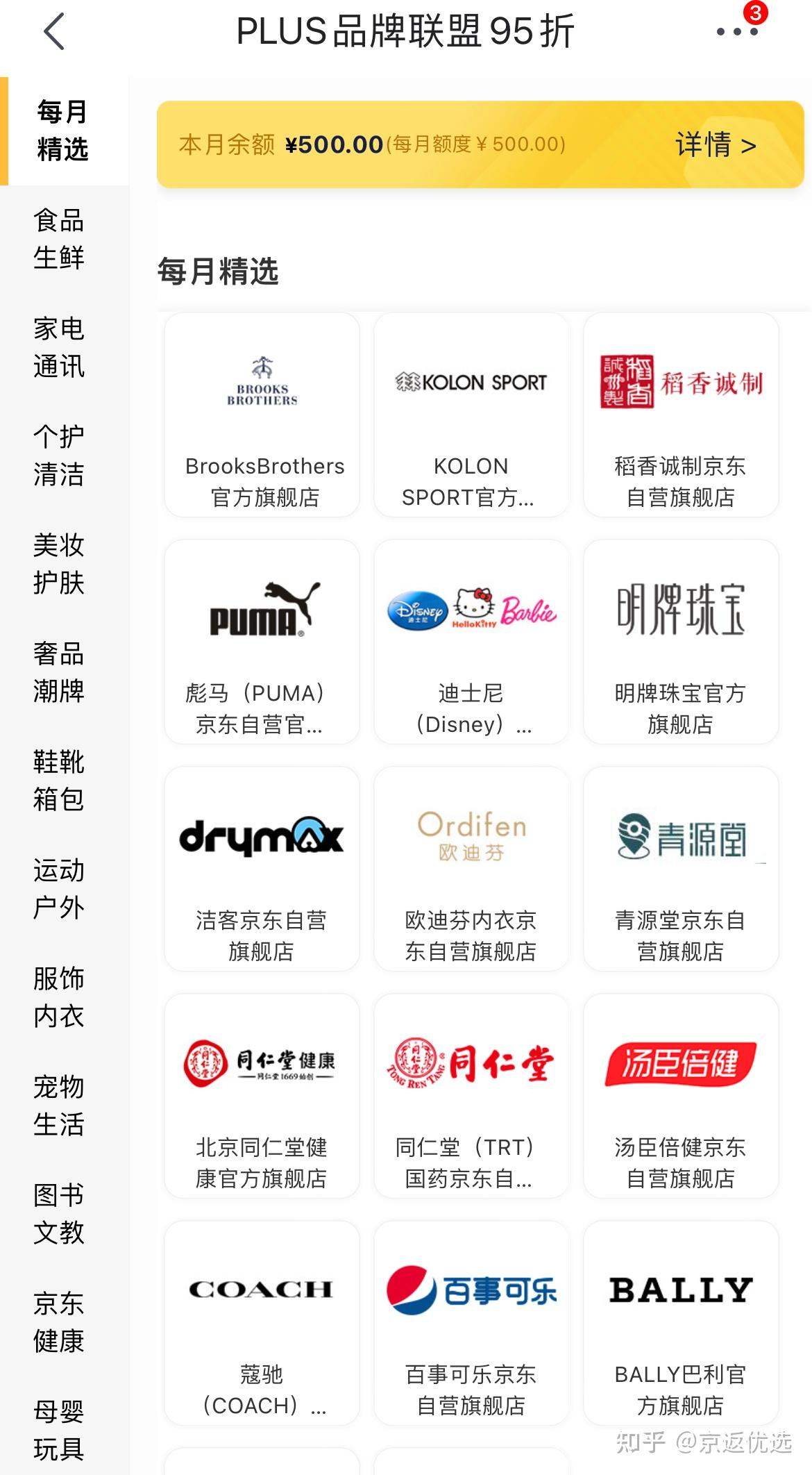Open the BALLY巴利 official store card
Screen dimensions: 812x1475
pyautogui.click(x=681, y=1323)
